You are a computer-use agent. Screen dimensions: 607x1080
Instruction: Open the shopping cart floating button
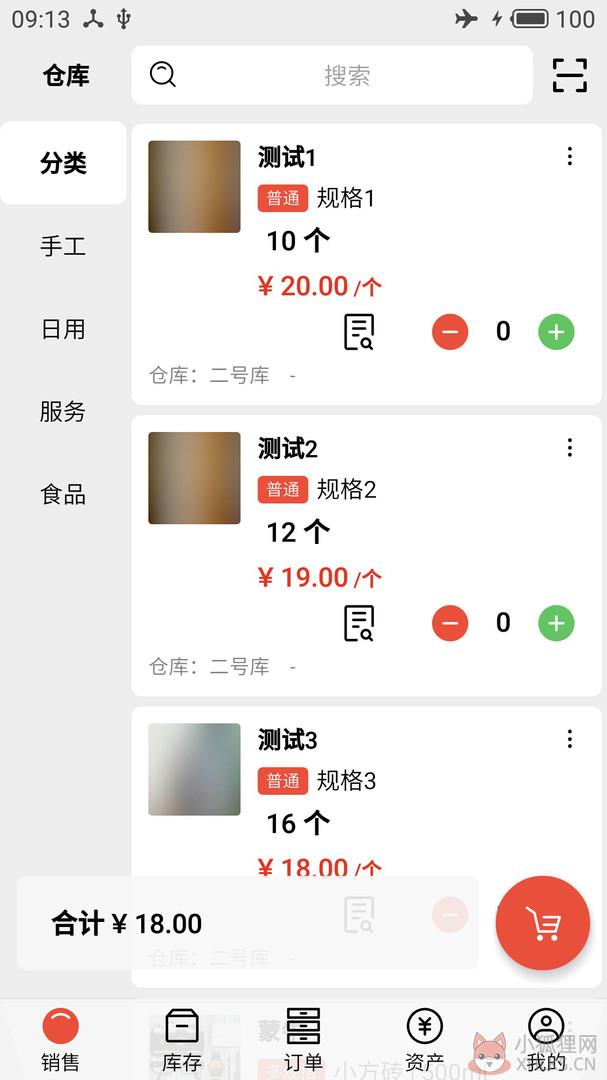tap(543, 923)
